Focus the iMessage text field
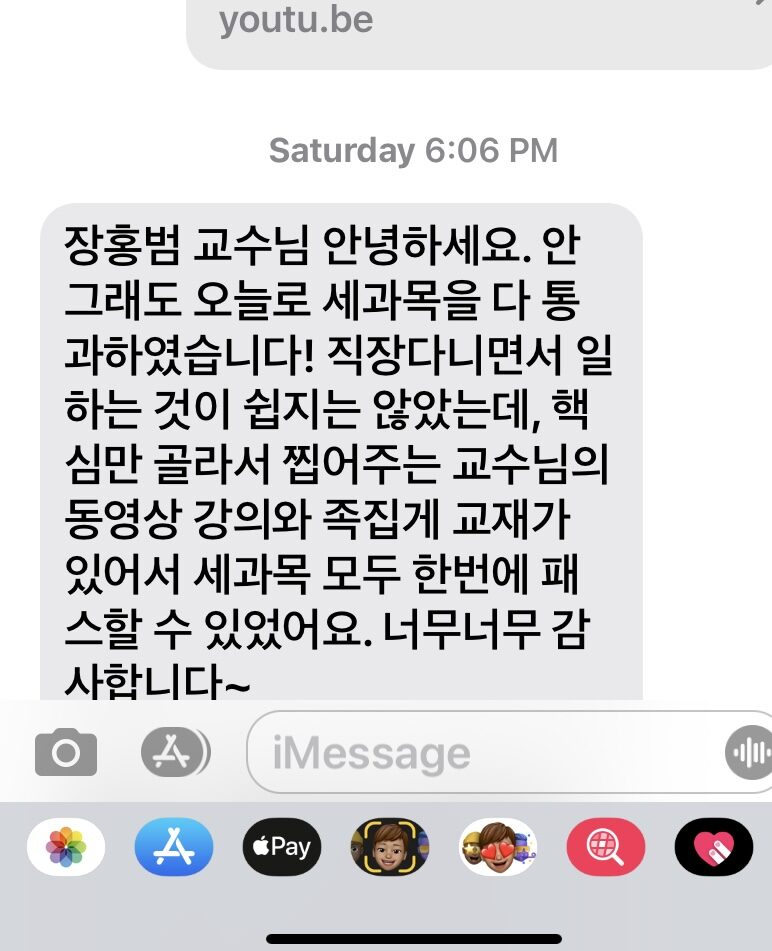The width and height of the screenshot is (772, 951). pos(480,753)
